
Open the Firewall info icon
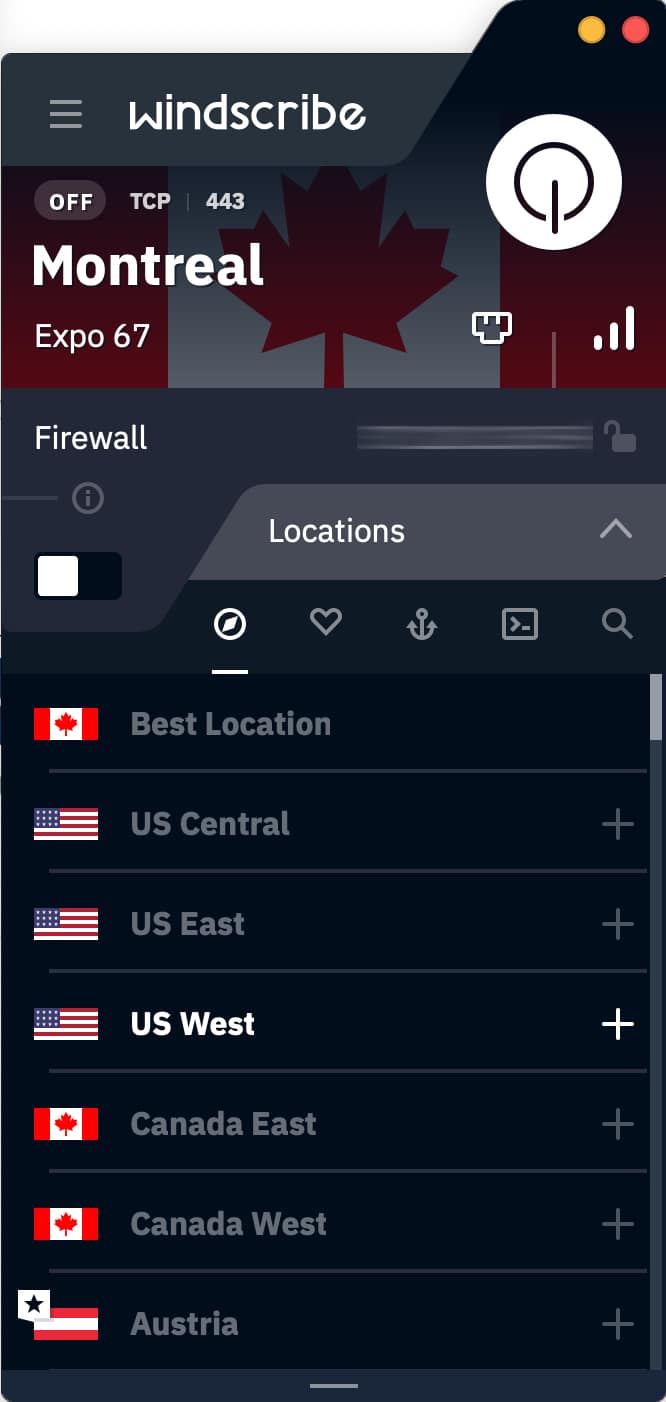88,498
